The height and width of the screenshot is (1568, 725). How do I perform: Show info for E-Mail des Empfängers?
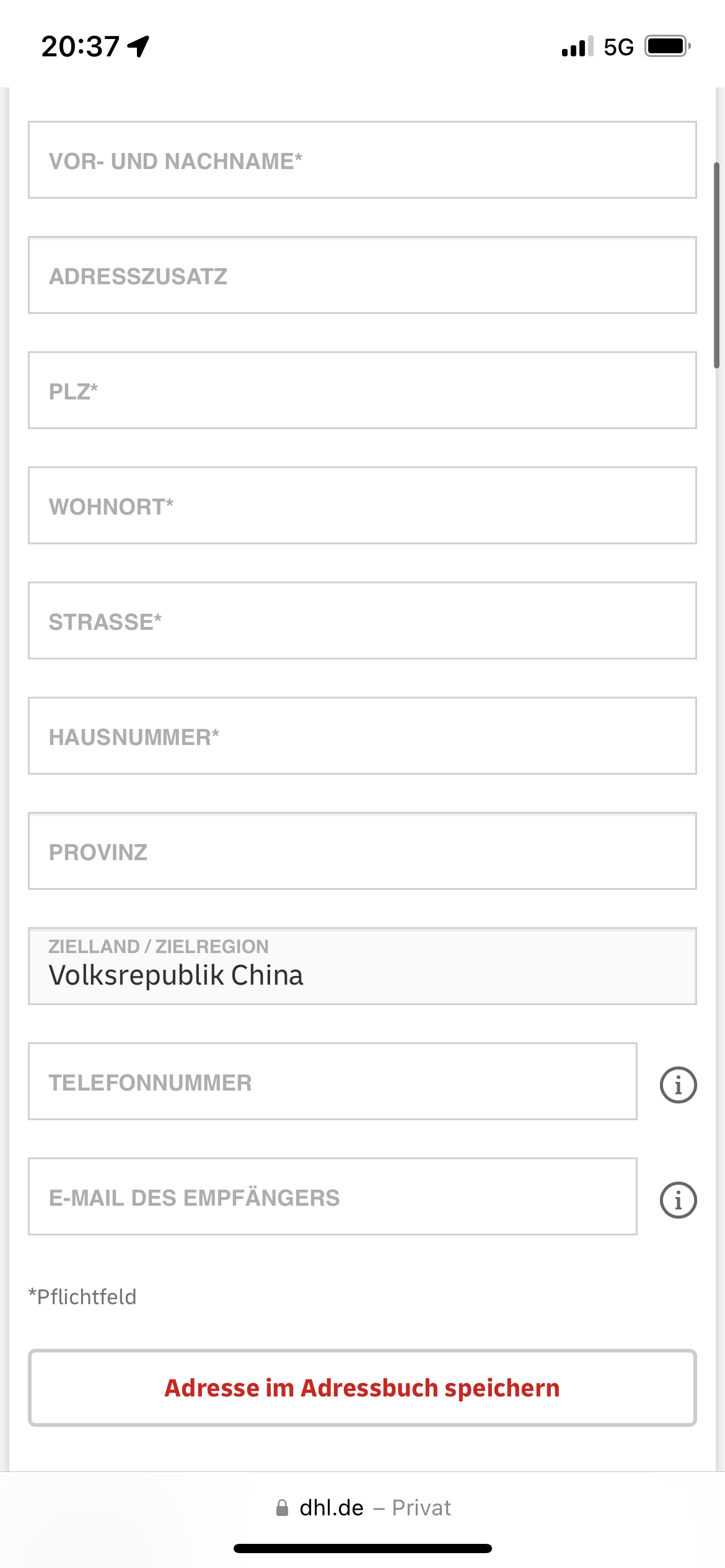[678, 1200]
